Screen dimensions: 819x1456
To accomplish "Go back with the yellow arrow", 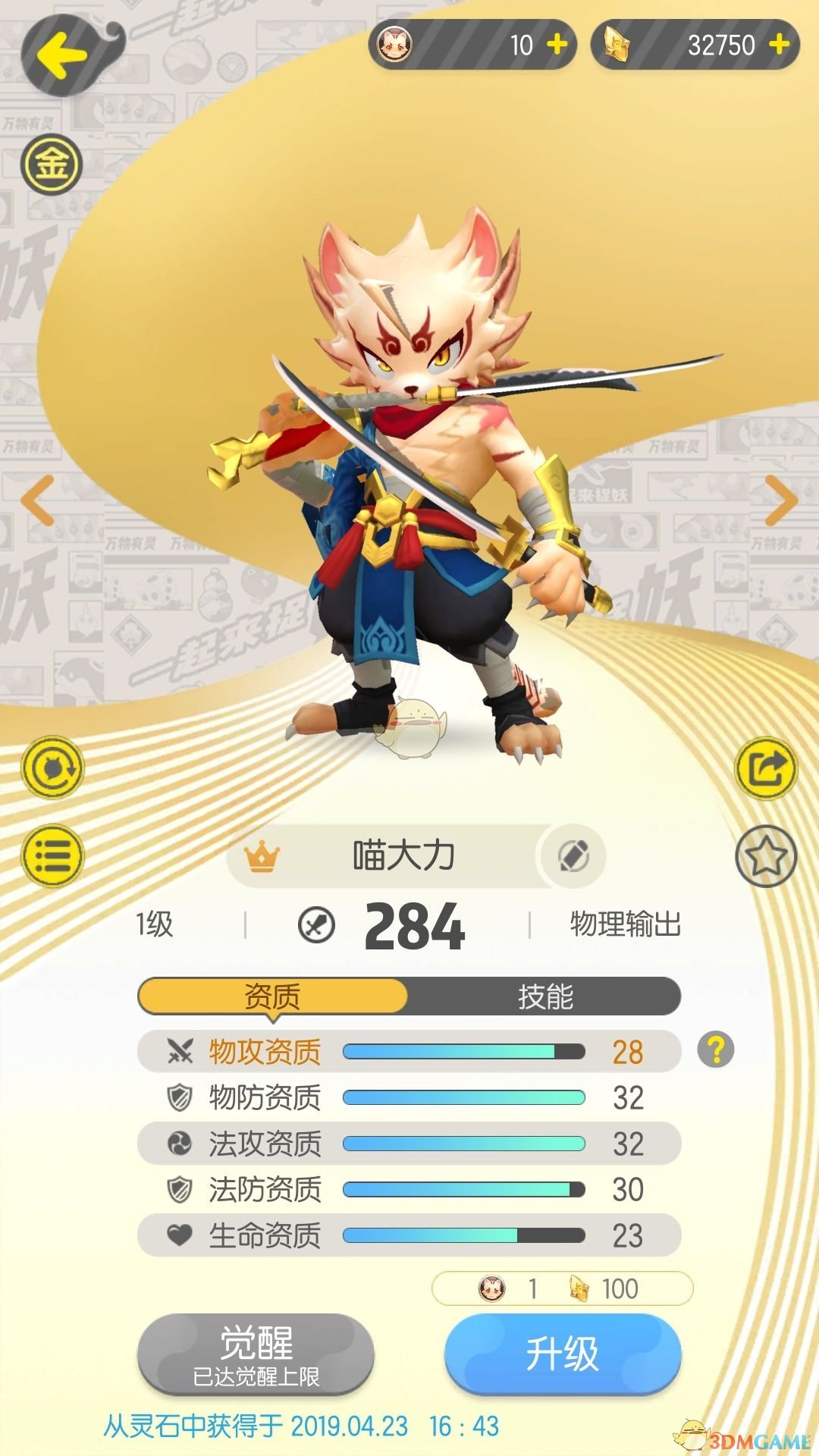I will (62, 55).
